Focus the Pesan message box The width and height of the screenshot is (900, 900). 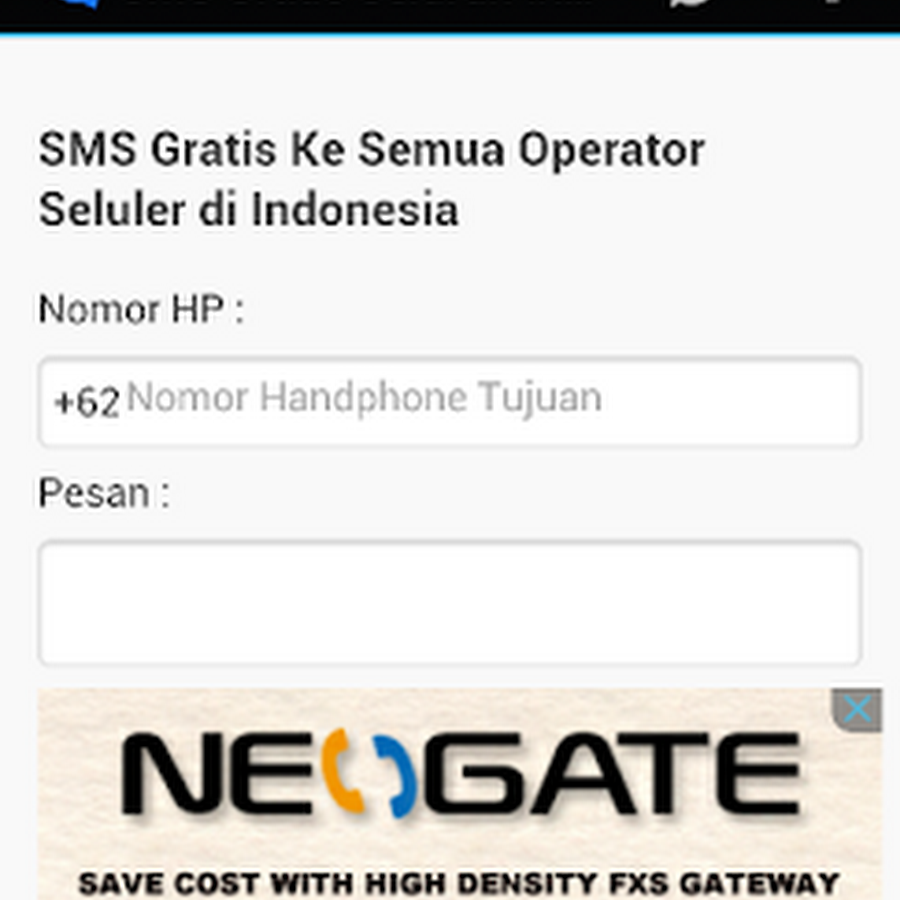coord(450,603)
